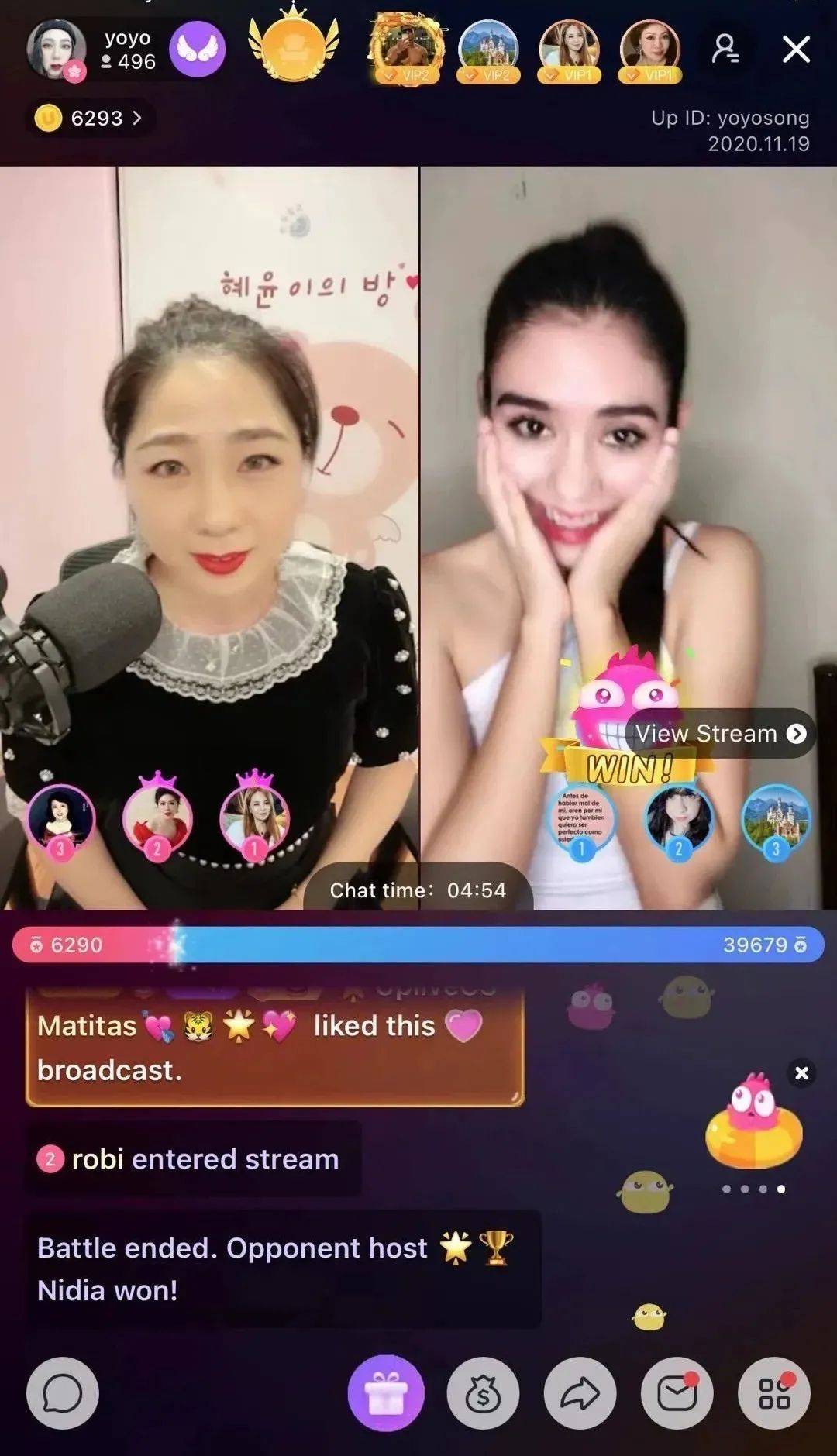Open the more options grid
Screen dimensions: 837x1456
click(x=774, y=1393)
